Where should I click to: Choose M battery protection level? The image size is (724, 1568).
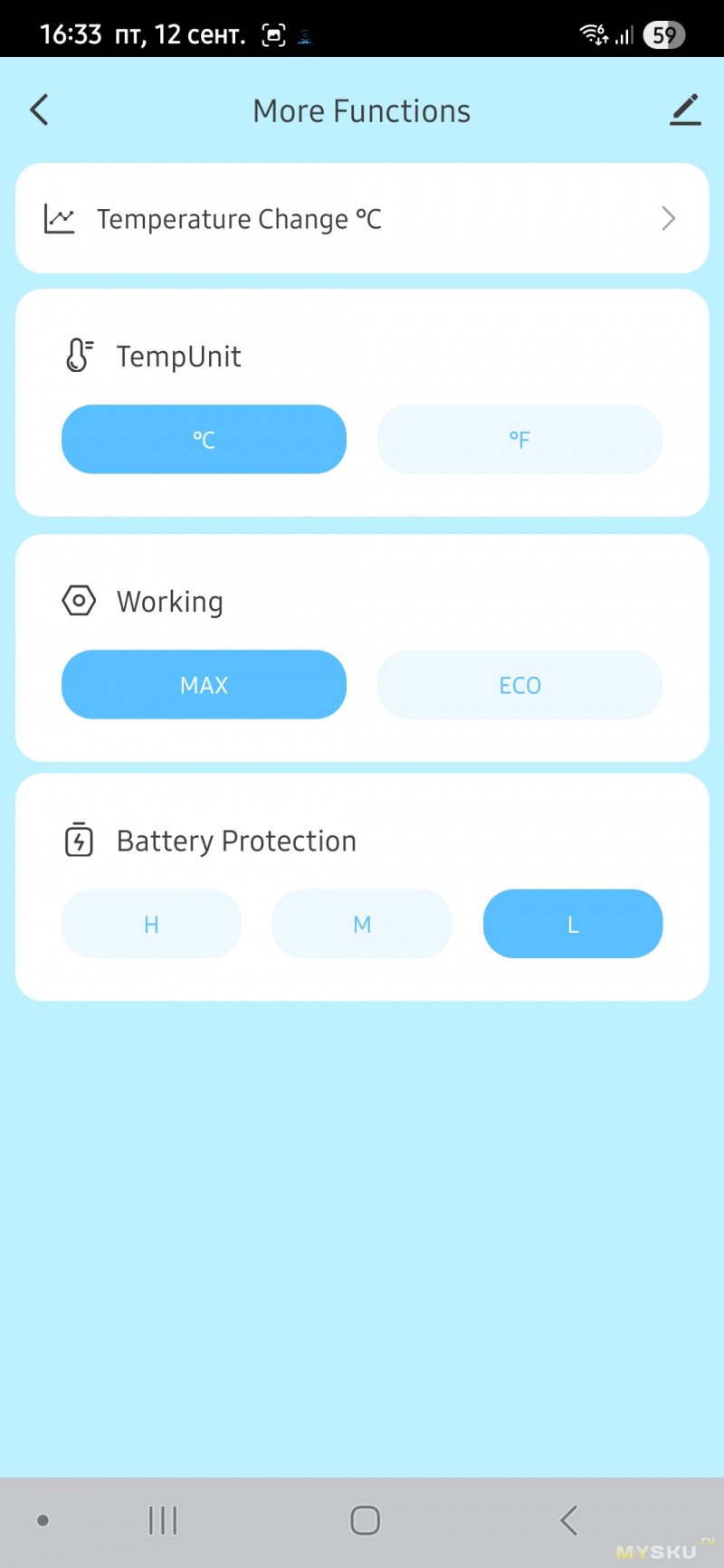(362, 924)
